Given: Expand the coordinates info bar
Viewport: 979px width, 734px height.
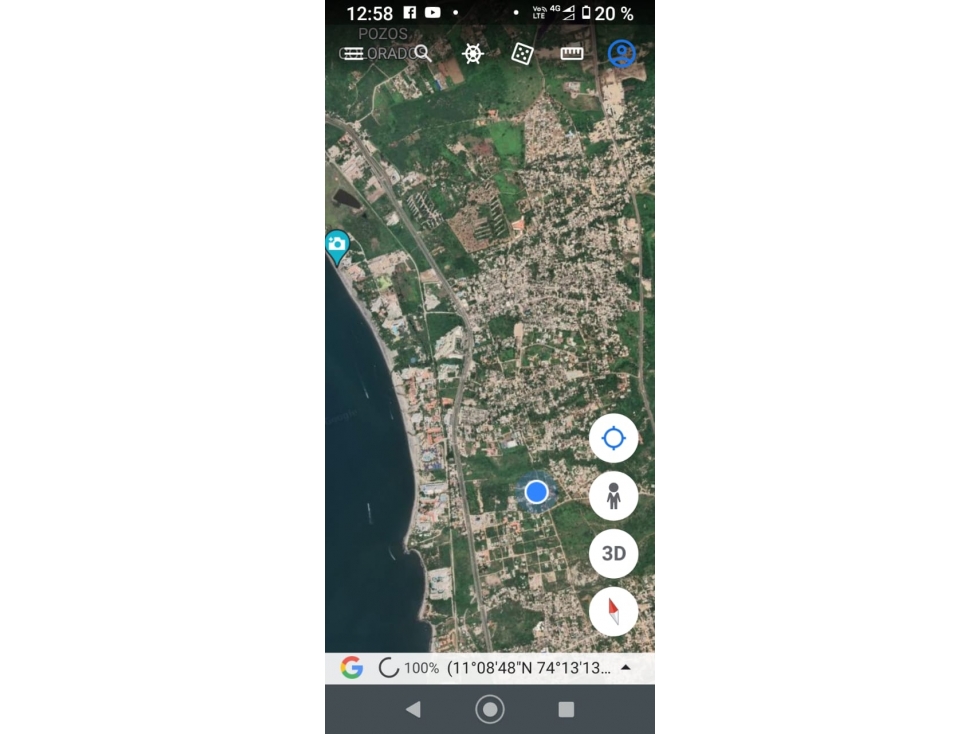Looking at the screenshot, I should pos(626,668).
